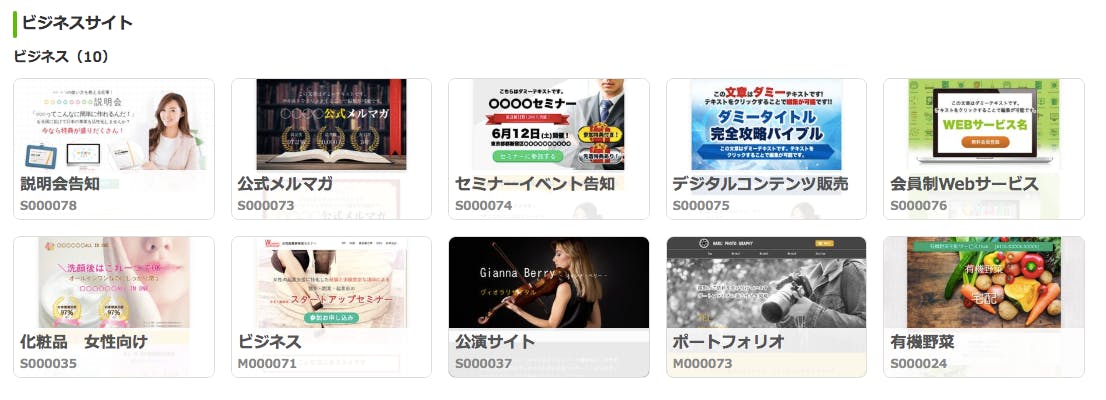The image size is (1106, 400).
Task: Choose the ポートフォリオ template M000073
Action: coord(766,306)
